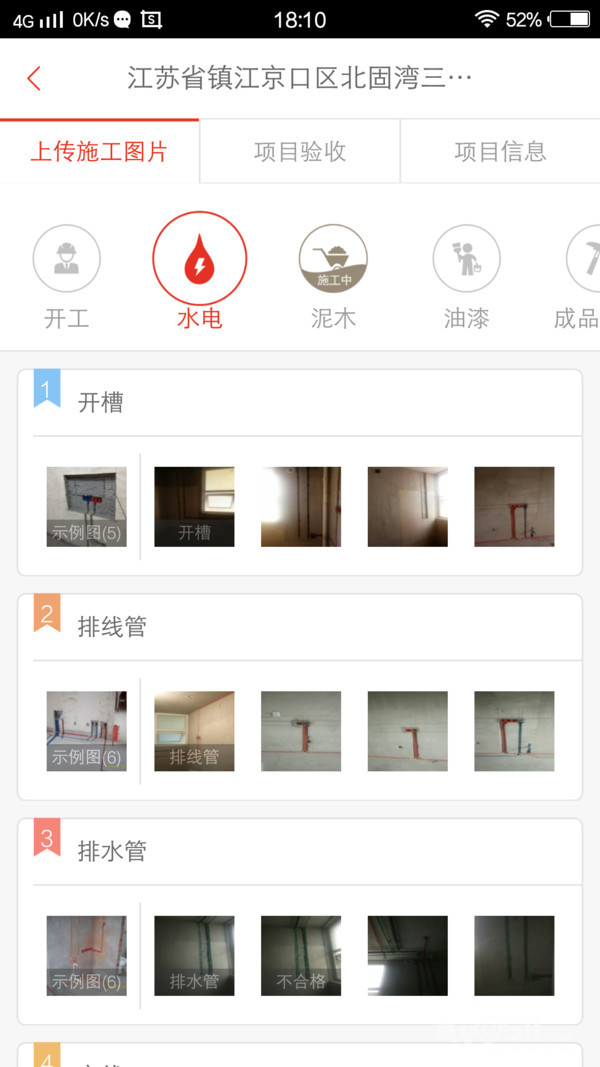Go back using the red arrow
Screen dimensions: 600x1067
(34, 79)
